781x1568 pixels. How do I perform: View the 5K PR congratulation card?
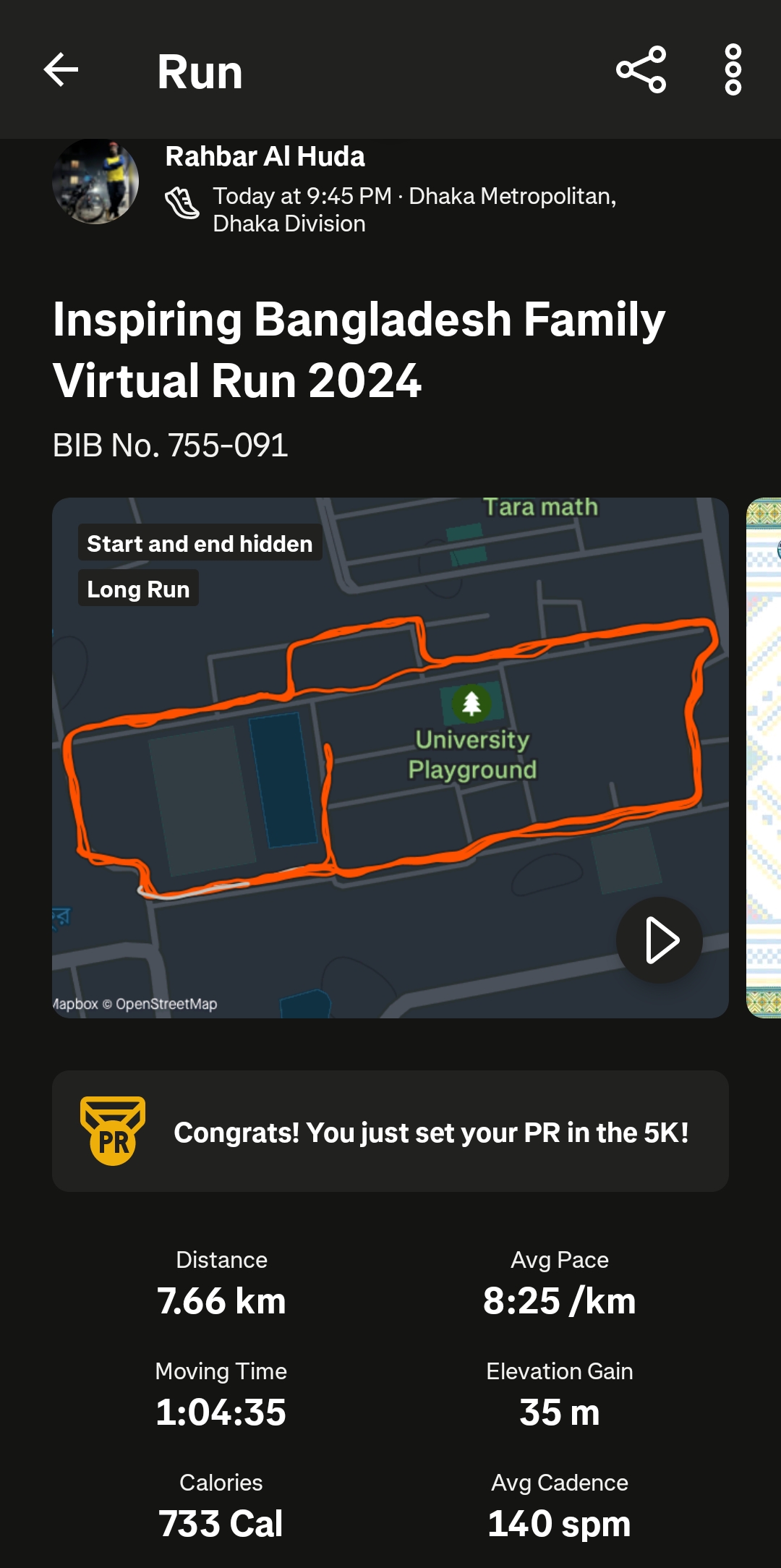pos(390,1131)
